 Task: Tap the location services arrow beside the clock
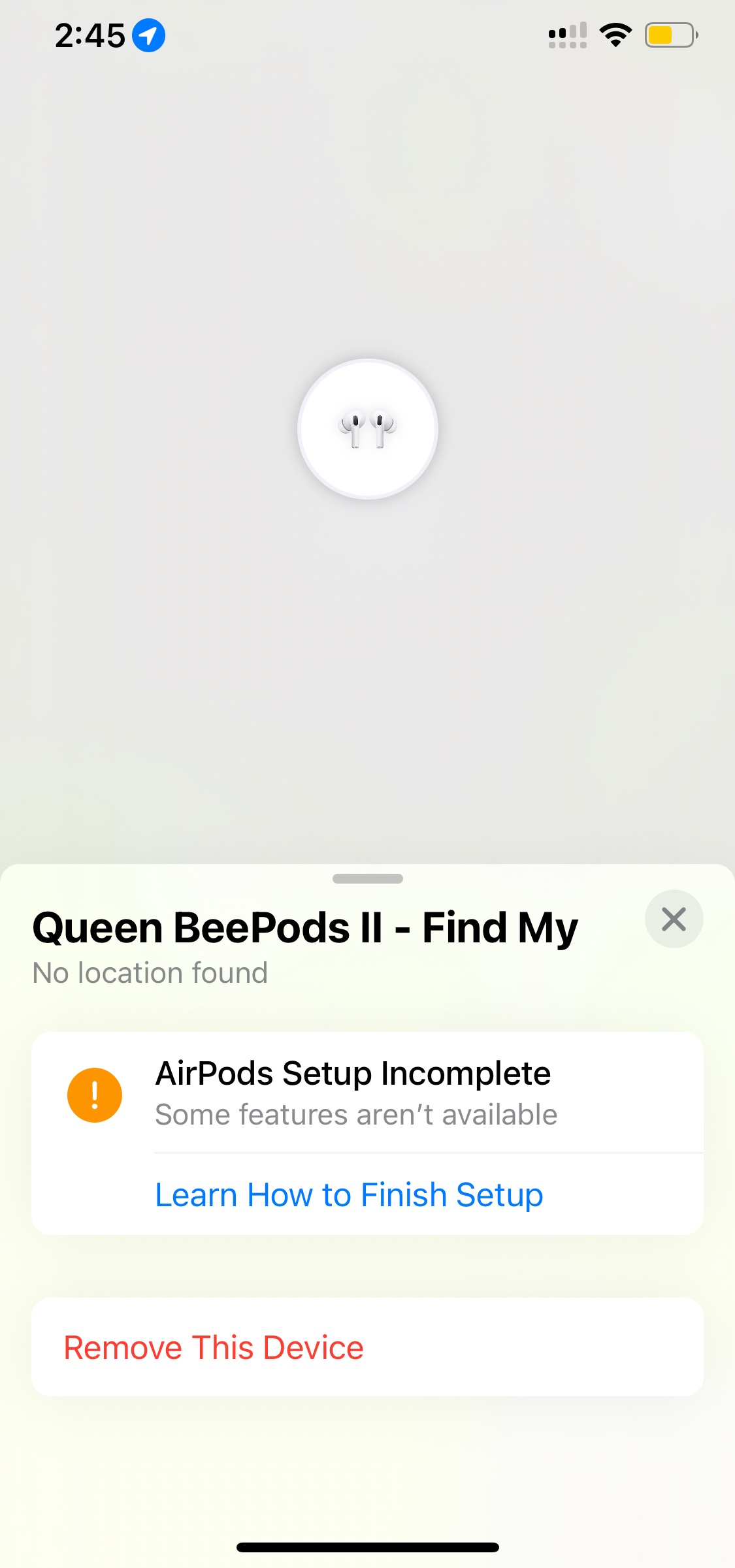pyautogui.click(x=148, y=35)
